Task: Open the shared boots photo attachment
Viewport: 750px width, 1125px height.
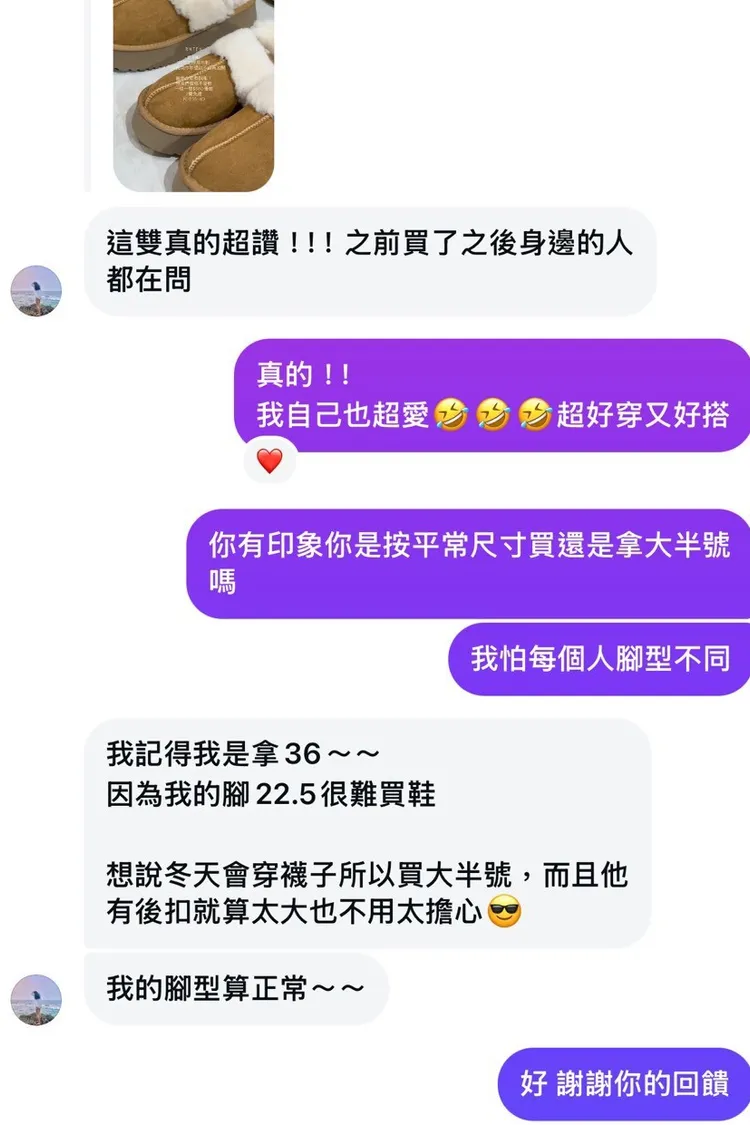Action: click(193, 95)
